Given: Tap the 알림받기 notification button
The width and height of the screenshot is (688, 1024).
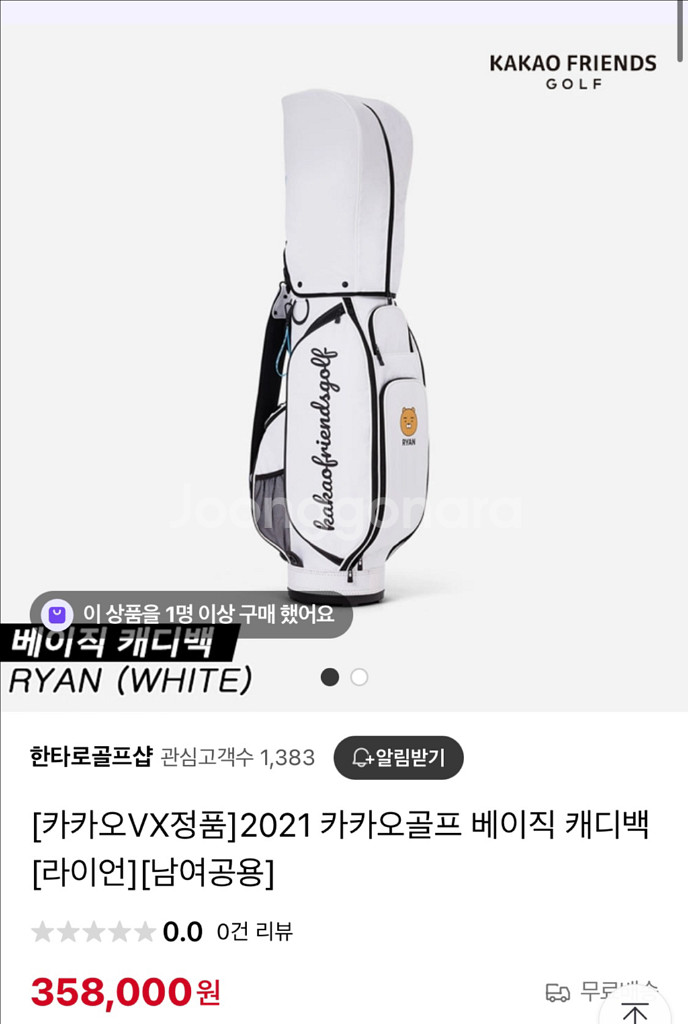Looking at the screenshot, I should coord(398,758).
